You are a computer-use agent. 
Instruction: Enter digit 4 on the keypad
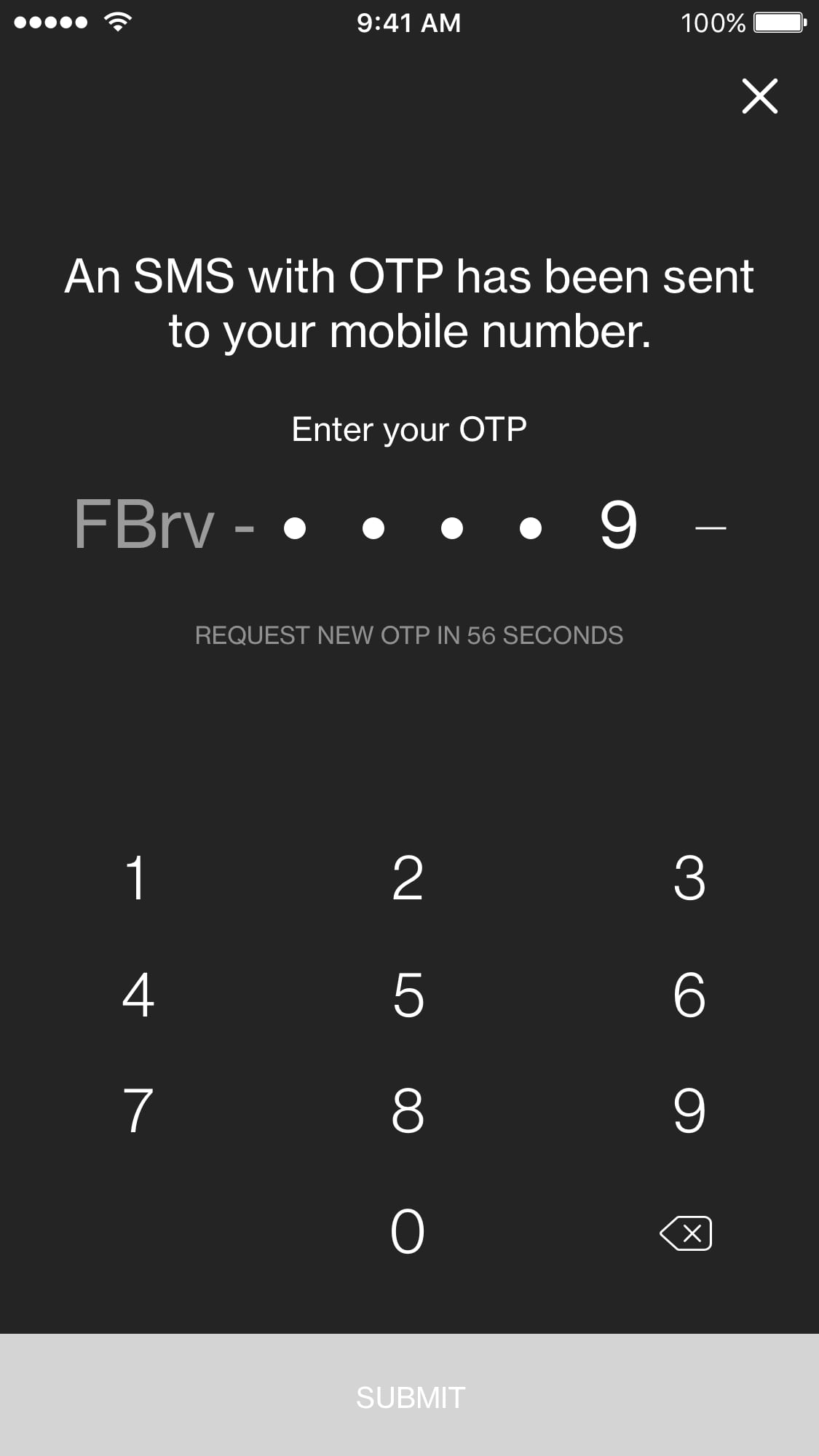pyautogui.click(x=138, y=995)
